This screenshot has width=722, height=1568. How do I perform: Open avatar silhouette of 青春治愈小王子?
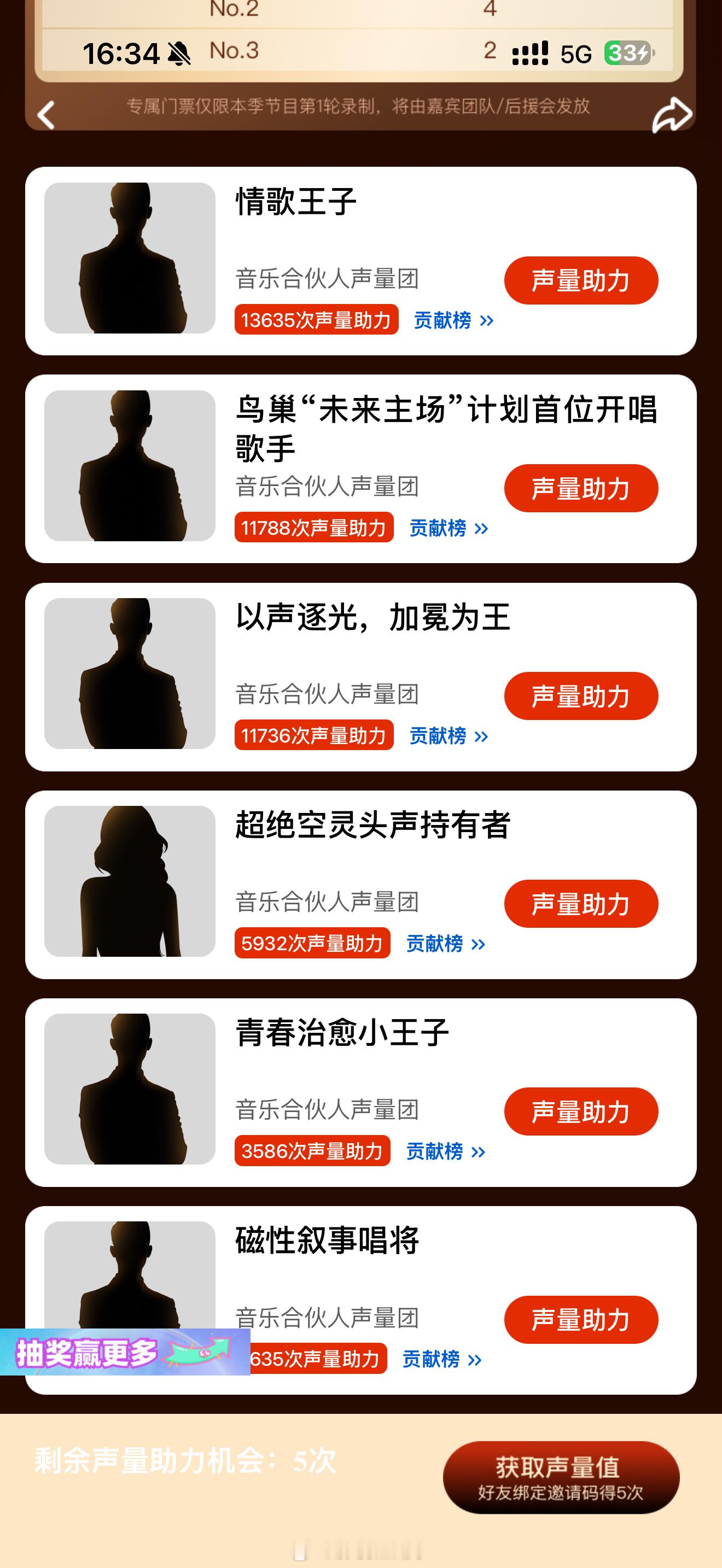[x=130, y=1090]
